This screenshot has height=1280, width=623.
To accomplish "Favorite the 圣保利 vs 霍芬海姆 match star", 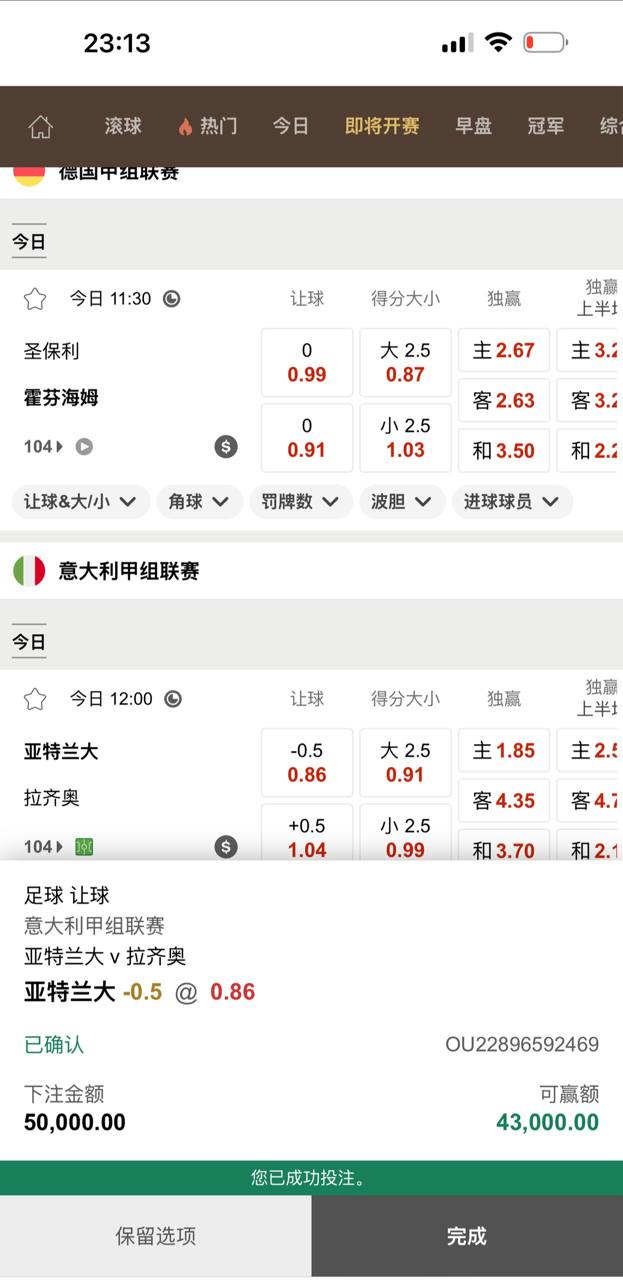I will [35, 299].
